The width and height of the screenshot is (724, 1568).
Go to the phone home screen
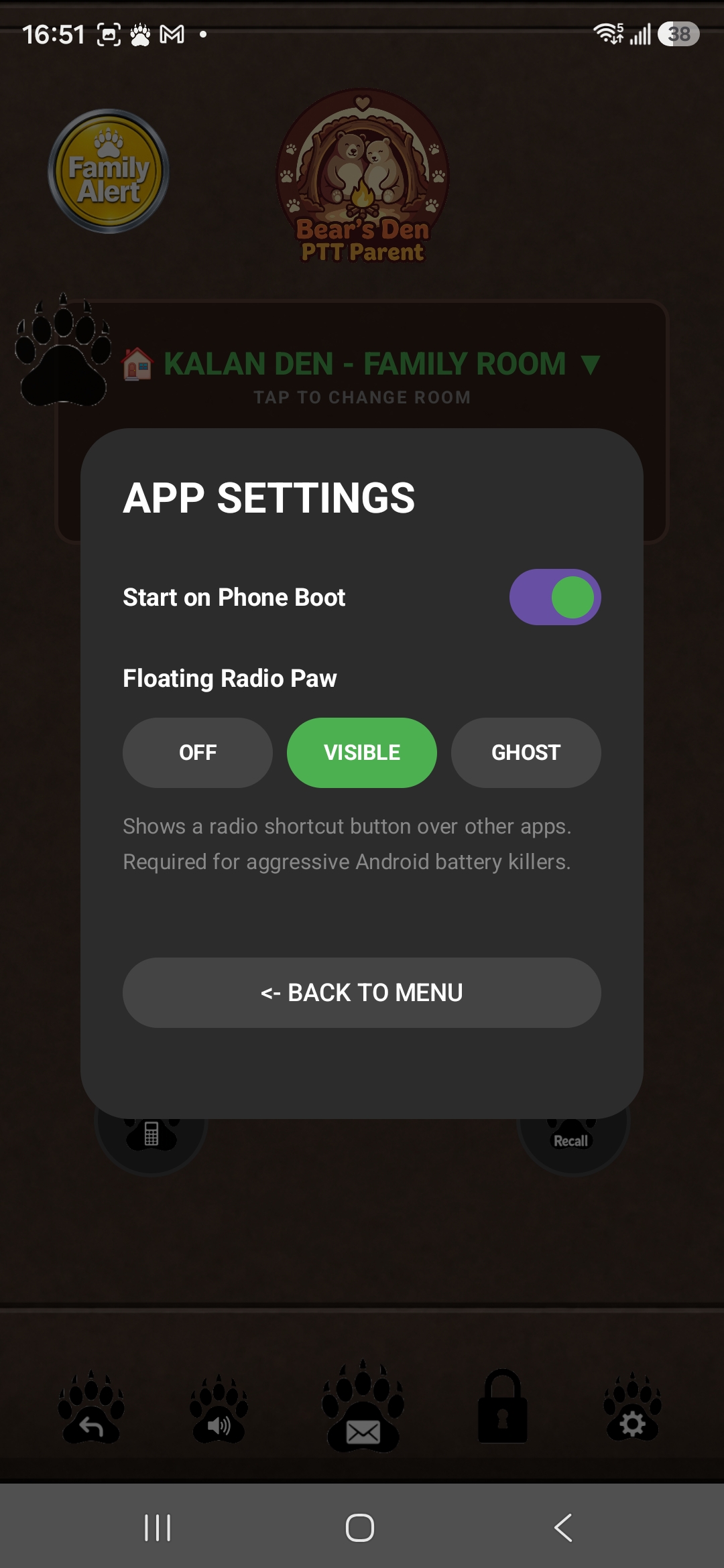tap(360, 1528)
